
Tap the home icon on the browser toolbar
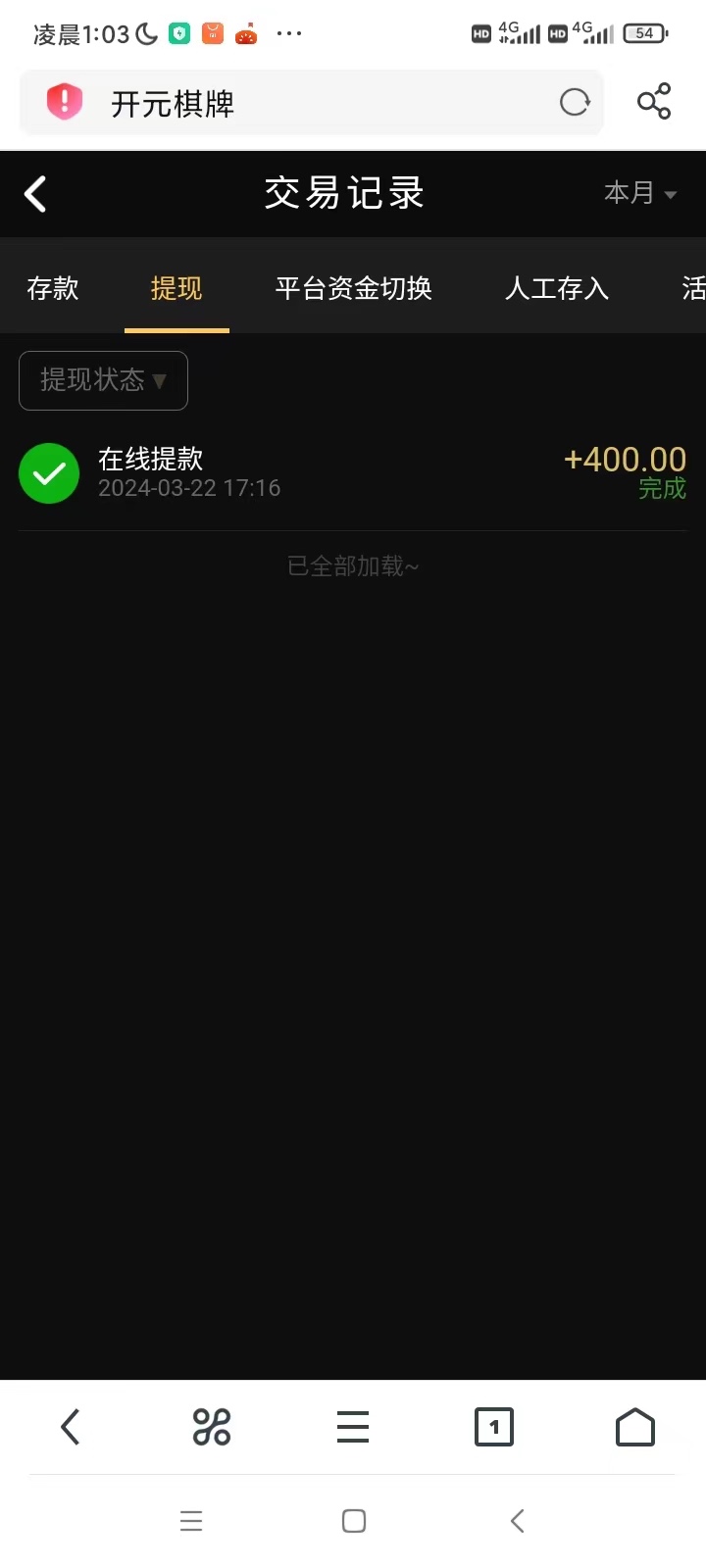pyautogui.click(x=634, y=1427)
